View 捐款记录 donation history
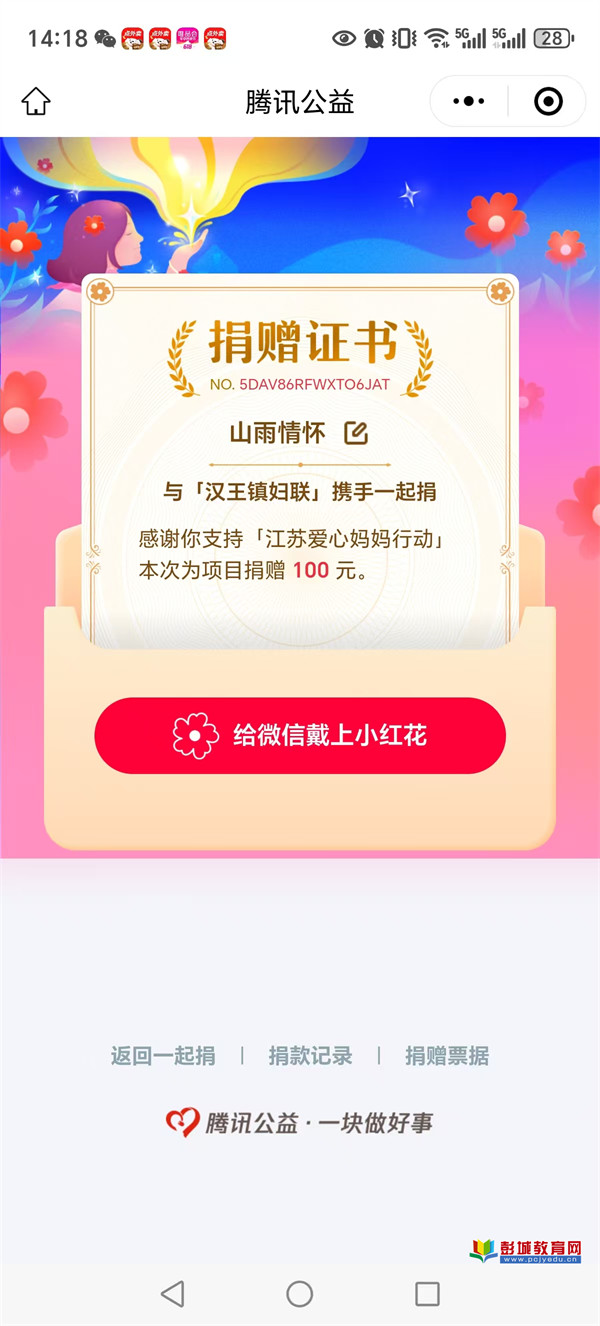This screenshot has height=1326, width=600. pos(310,1056)
